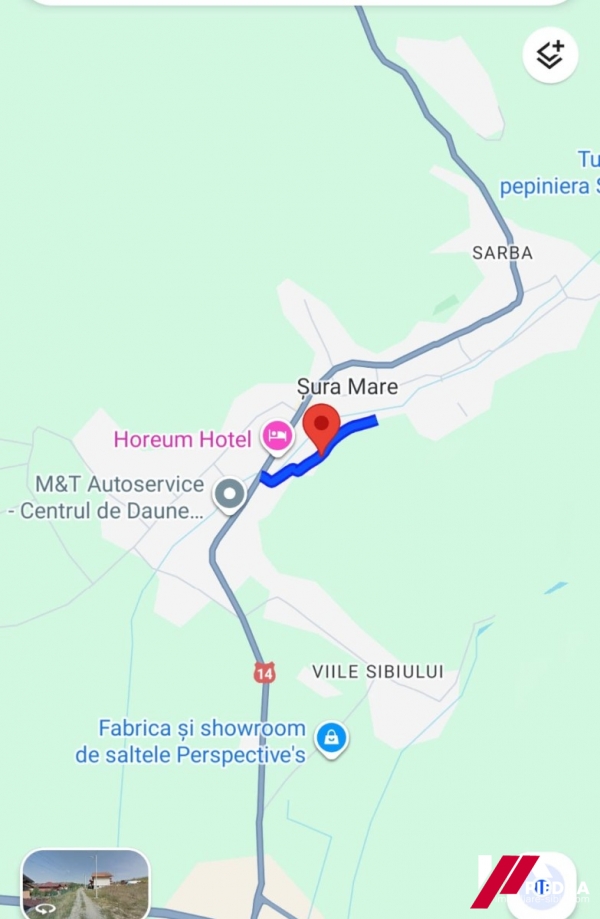Open the map layers selector
This screenshot has width=600, height=919.
click(550, 54)
